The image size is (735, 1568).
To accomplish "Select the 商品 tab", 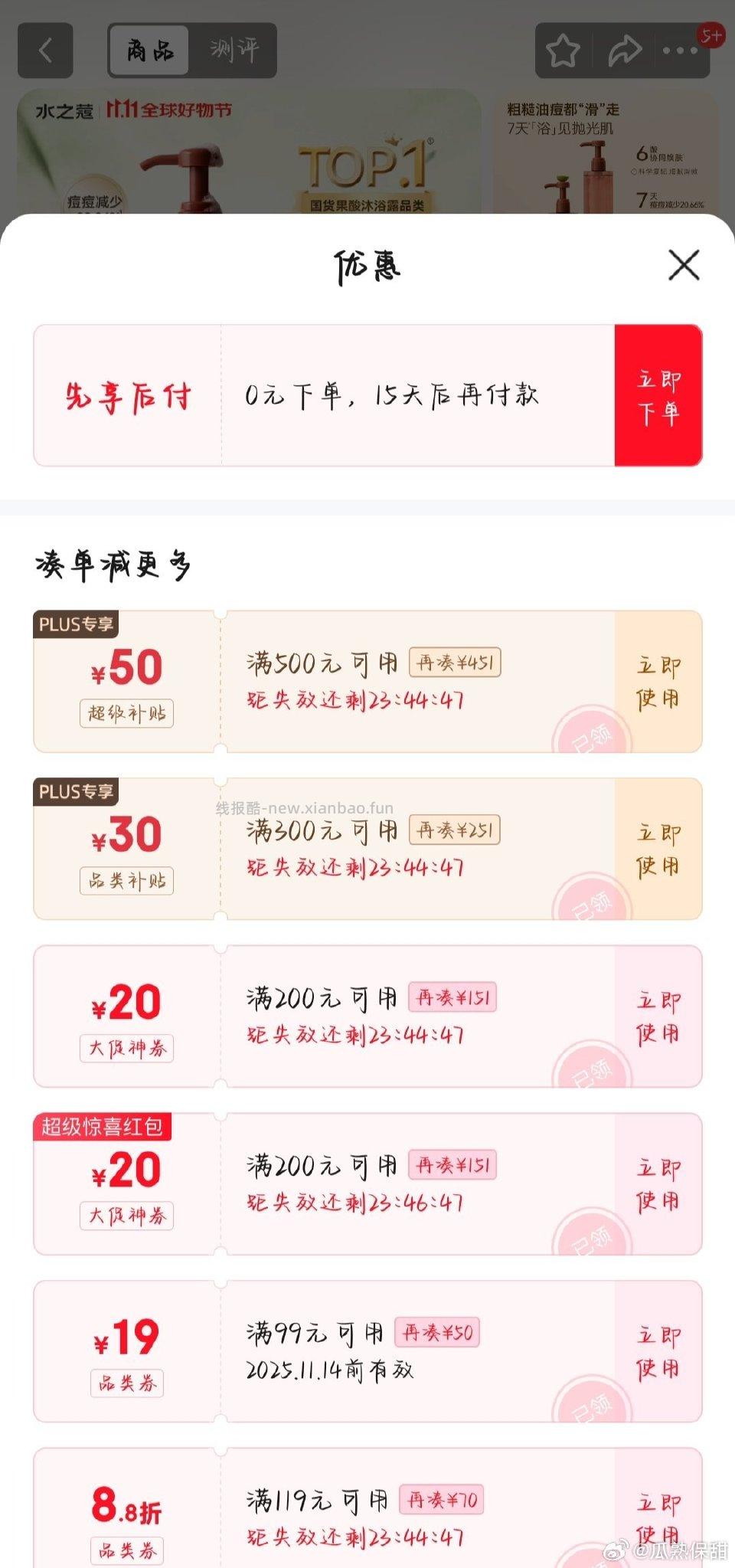I will coord(150,51).
